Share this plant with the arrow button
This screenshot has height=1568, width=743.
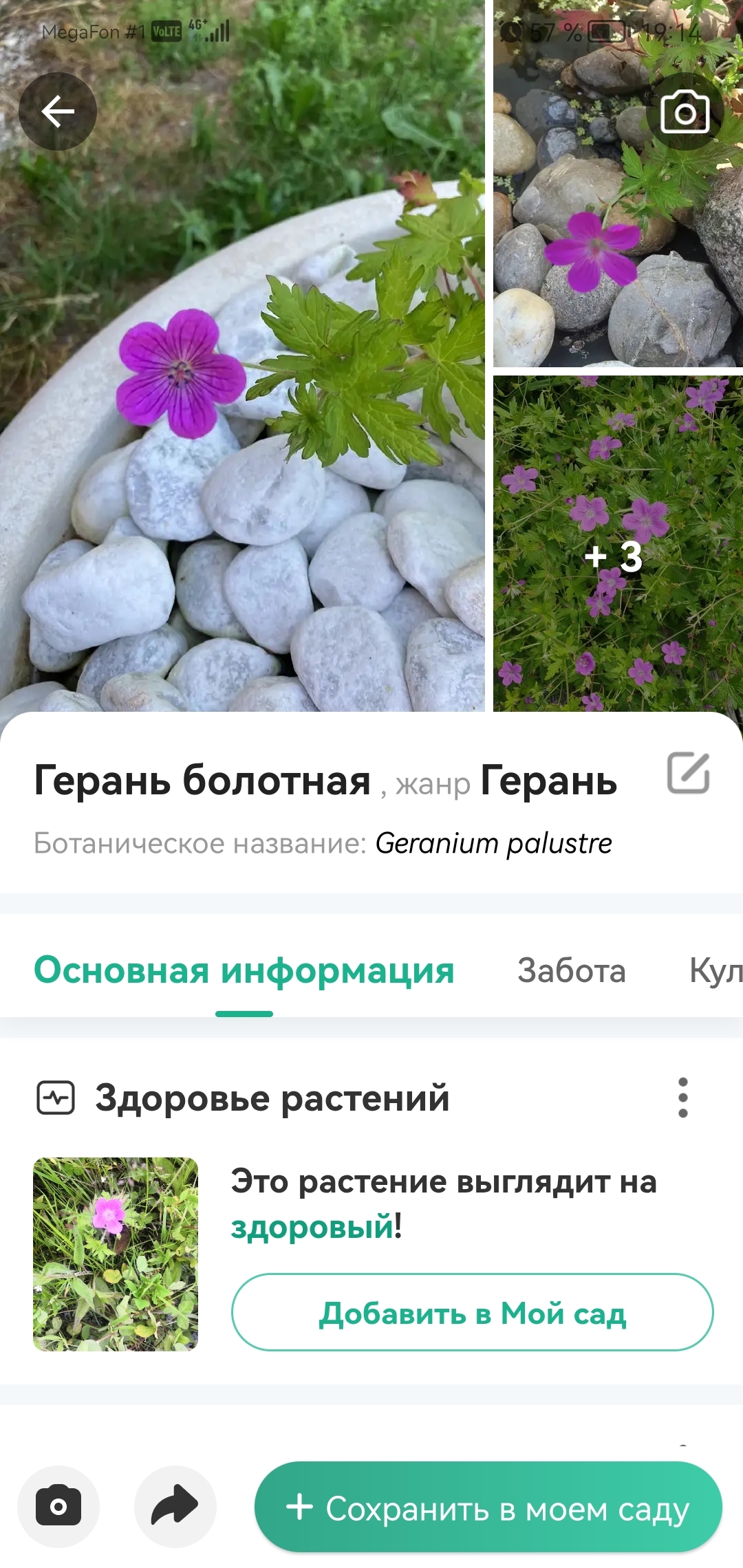click(175, 1507)
